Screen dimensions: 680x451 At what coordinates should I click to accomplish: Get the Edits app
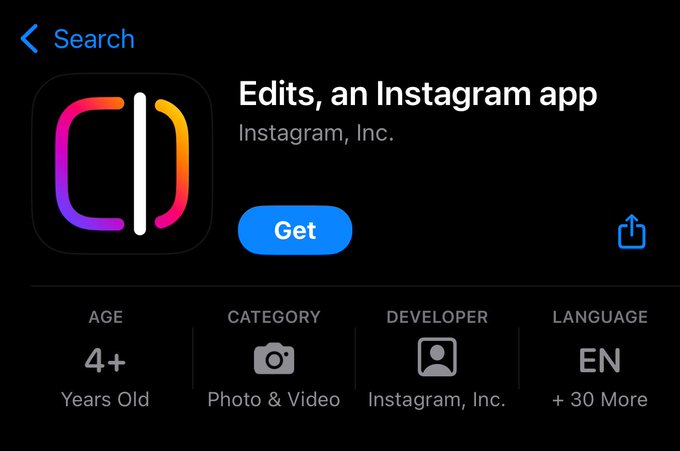[x=295, y=230]
